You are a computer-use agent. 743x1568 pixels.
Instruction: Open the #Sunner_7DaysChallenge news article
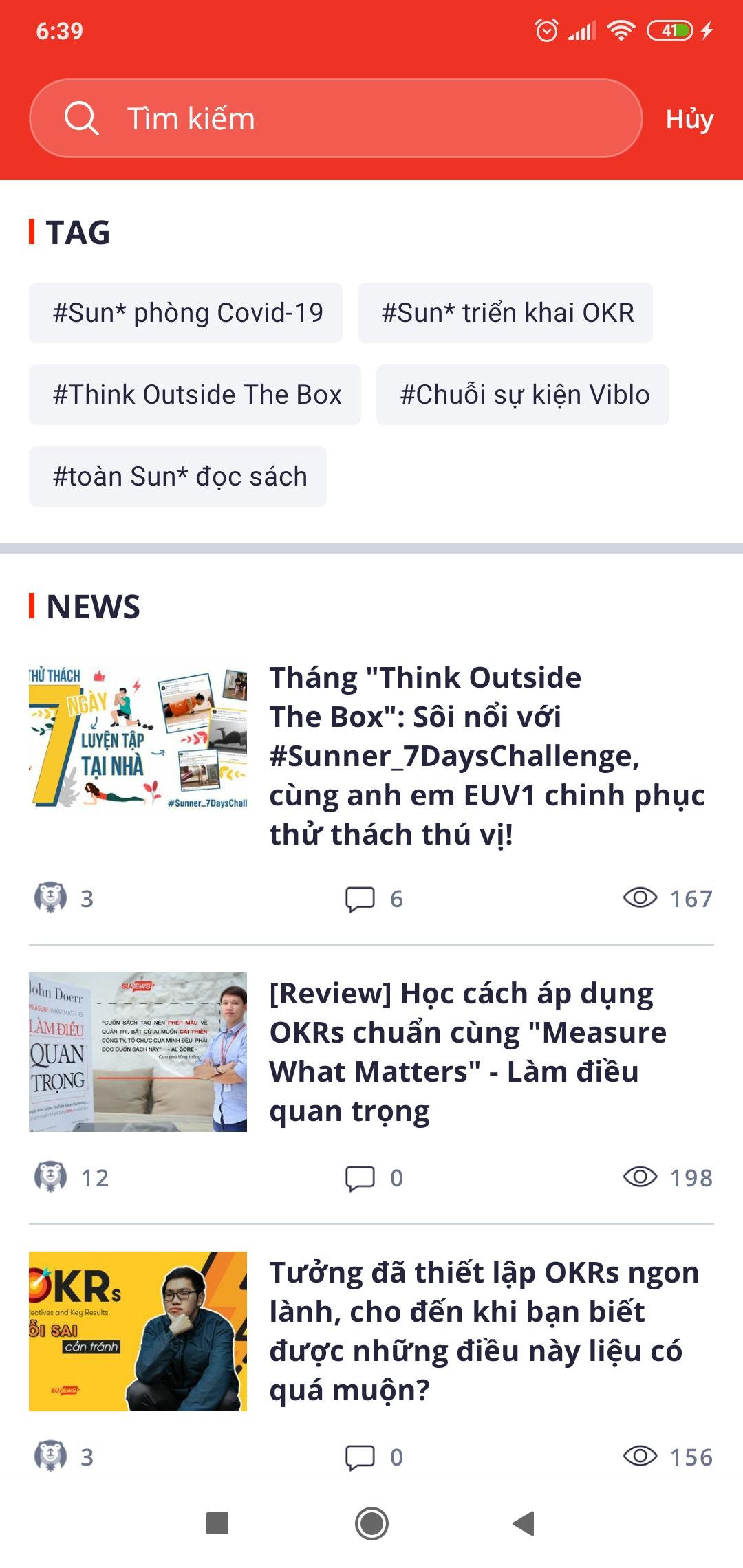pos(486,755)
